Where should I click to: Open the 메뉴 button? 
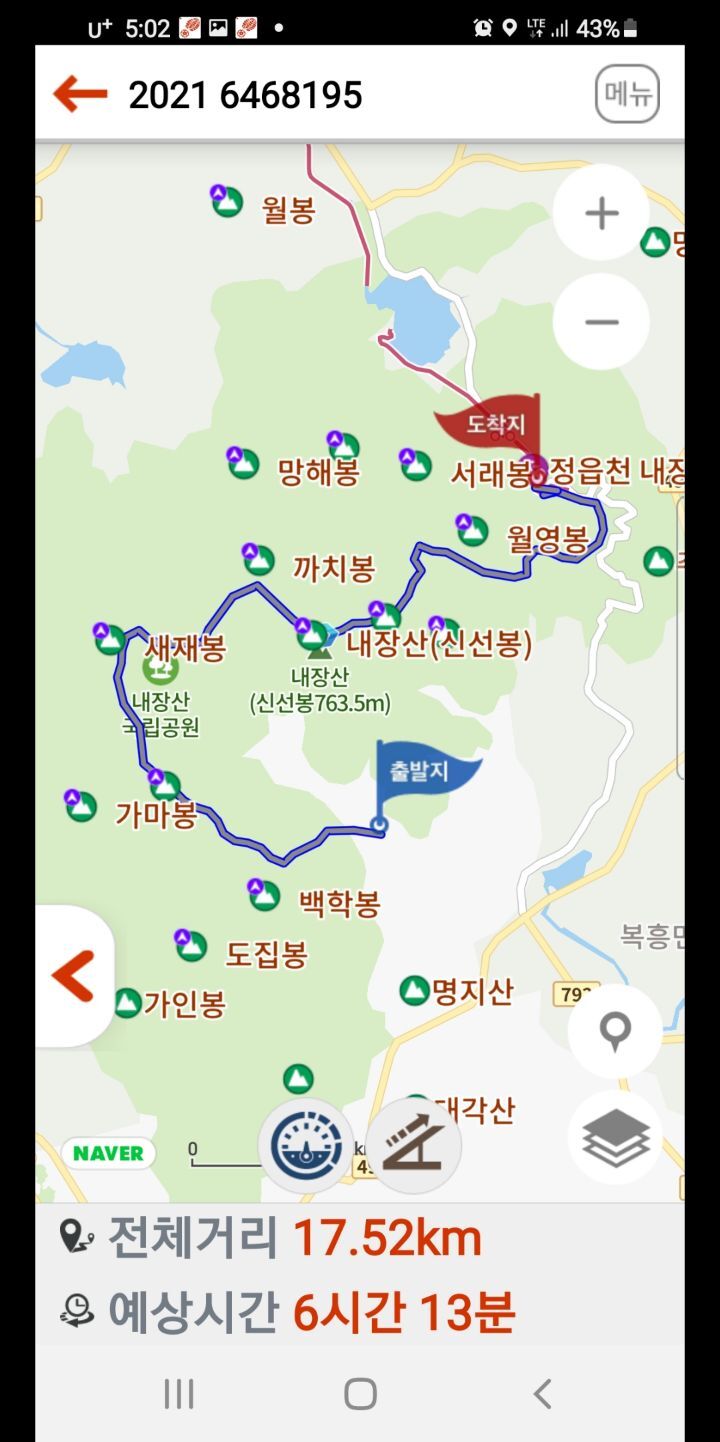point(627,94)
